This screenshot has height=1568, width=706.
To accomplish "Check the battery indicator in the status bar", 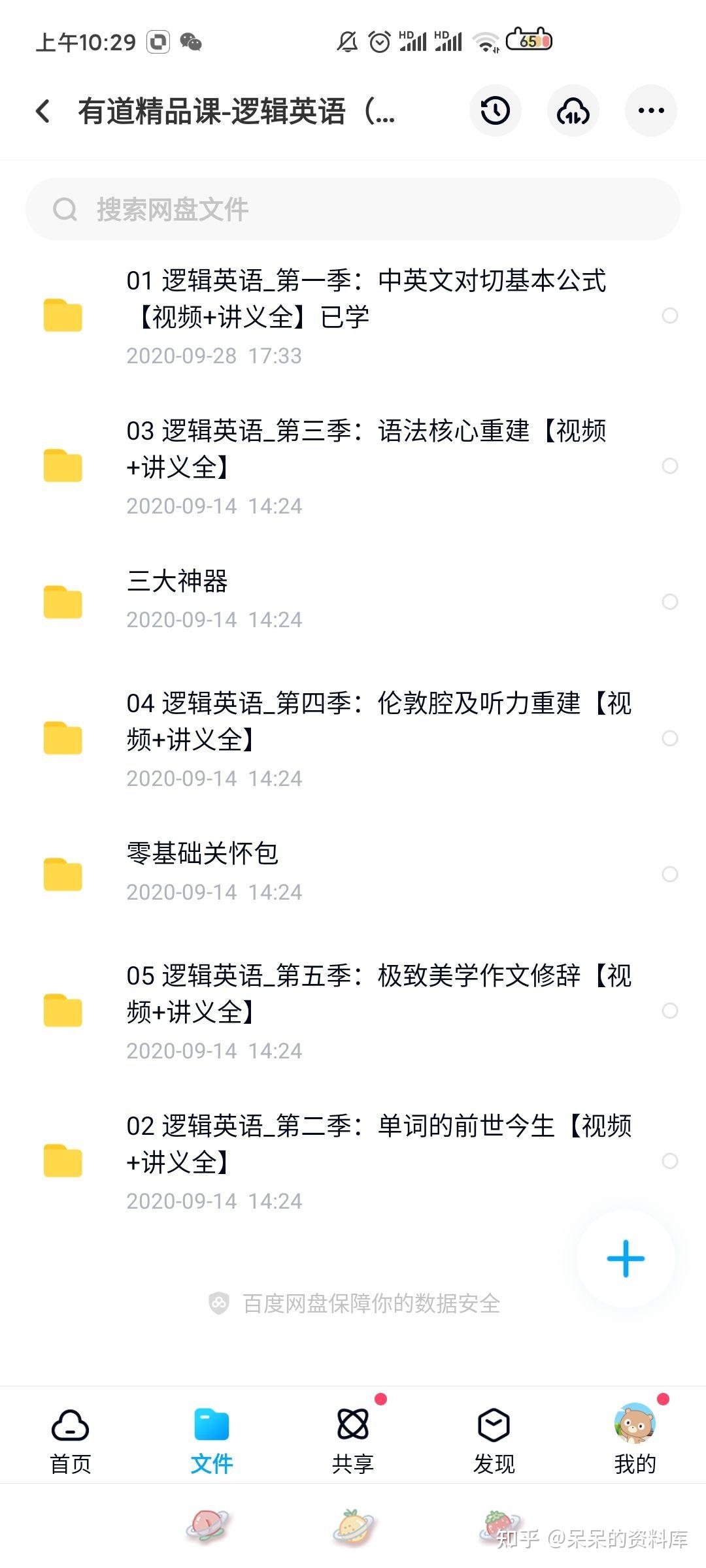I will pyautogui.click(x=529, y=41).
